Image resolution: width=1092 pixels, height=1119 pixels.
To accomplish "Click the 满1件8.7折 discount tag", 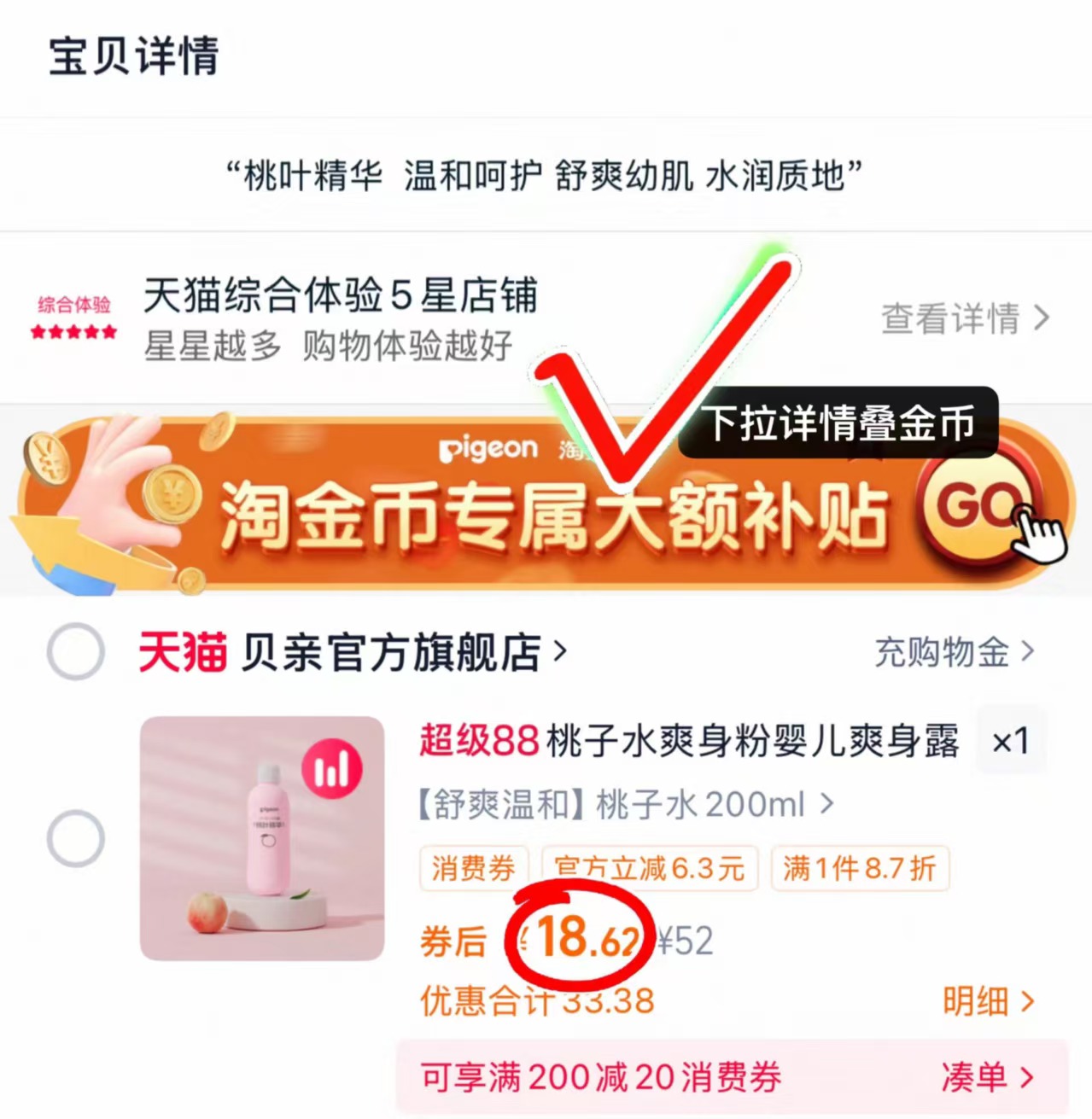I will point(859,868).
